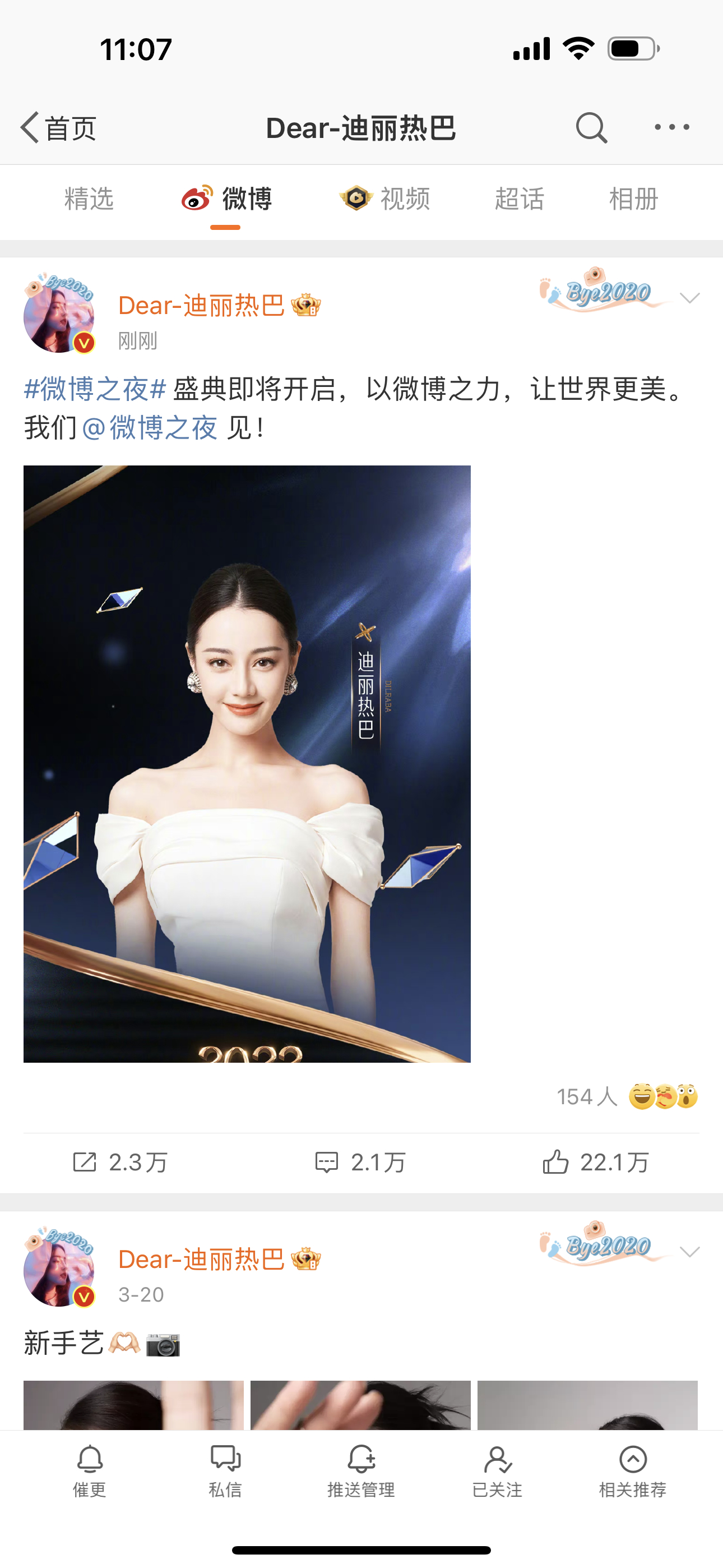Tap 催更 in the bottom bar
Image resolution: width=723 pixels, height=1568 pixels.
pyautogui.click(x=90, y=1470)
